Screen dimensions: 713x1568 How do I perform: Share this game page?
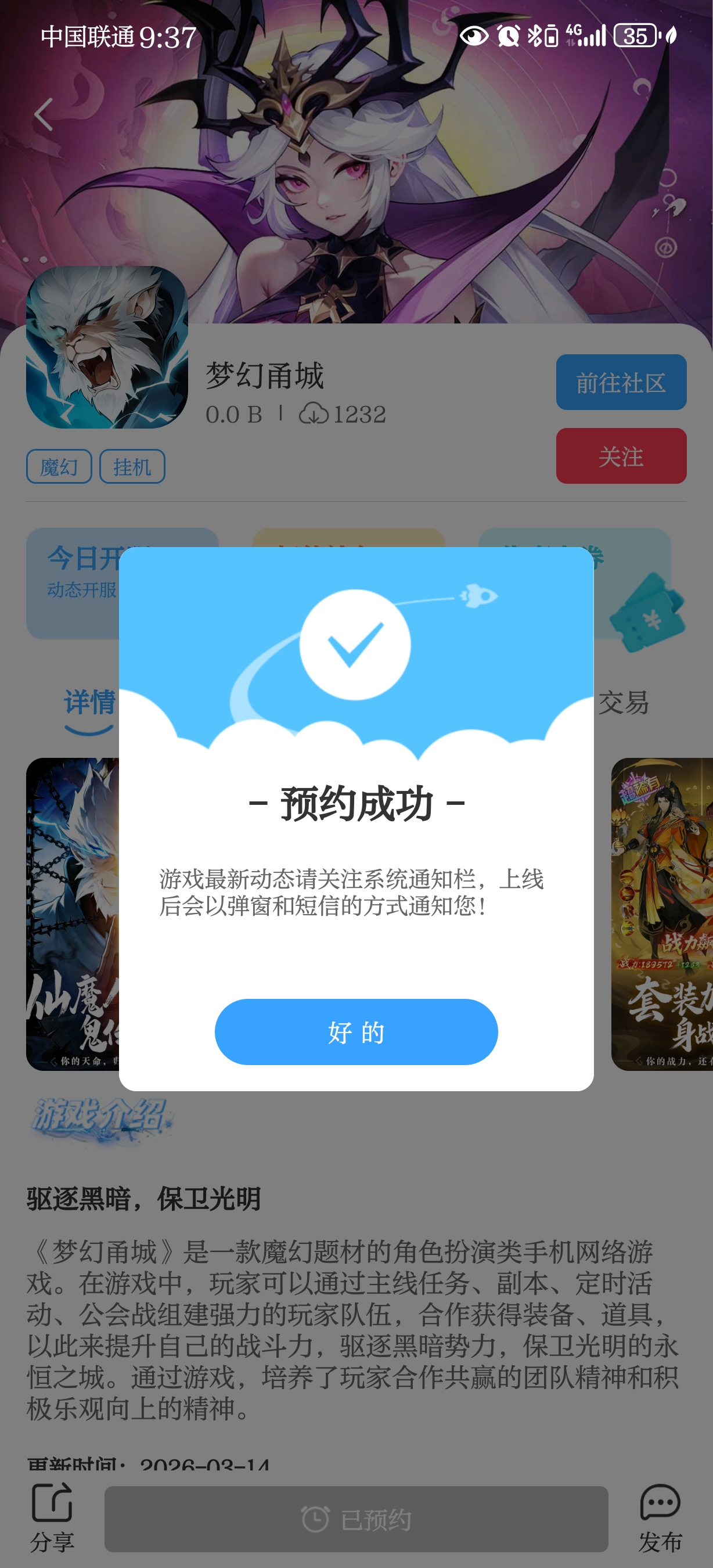[x=52, y=1517]
